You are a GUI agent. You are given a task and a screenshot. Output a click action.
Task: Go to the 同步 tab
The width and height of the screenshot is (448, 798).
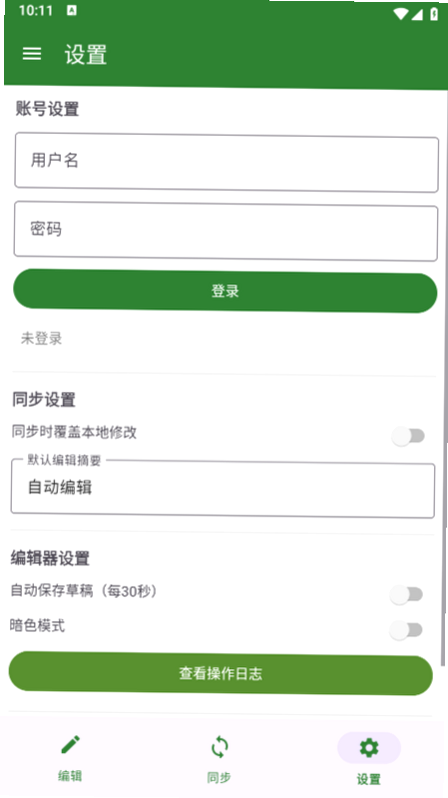(x=219, y=759)
